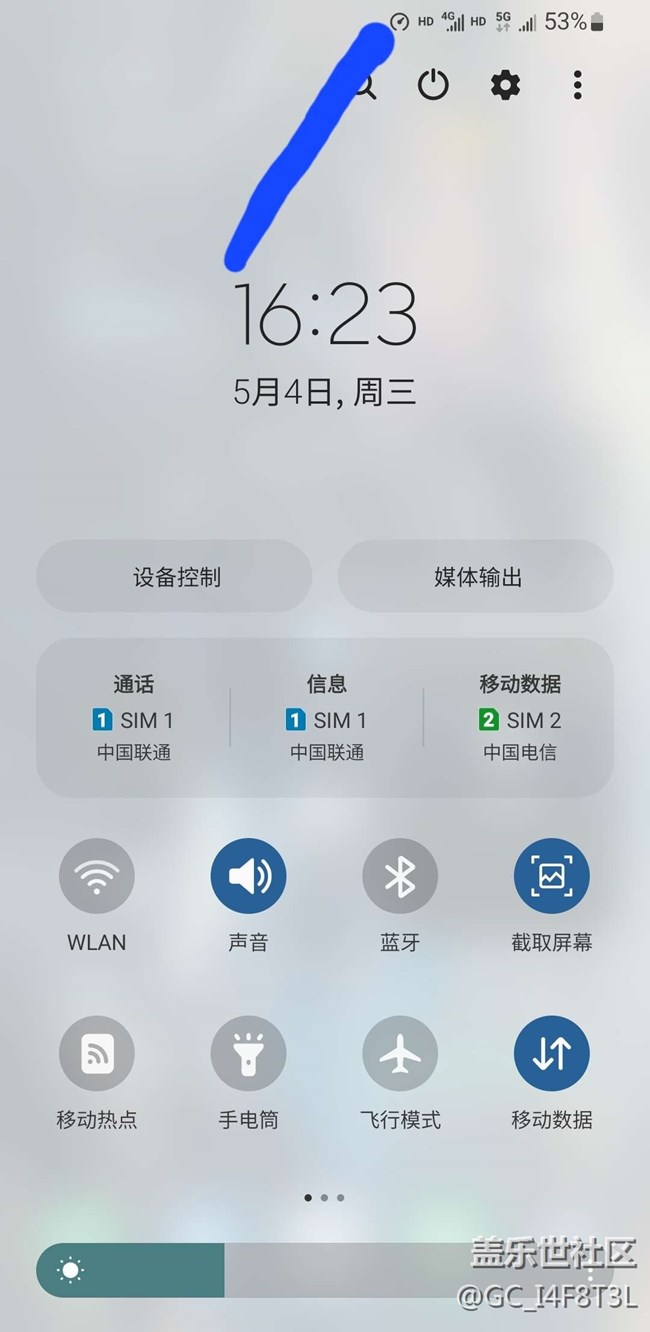Viewport: 650px width, 1332px height.
Task: Open 设备控制 (Device control)
Action: point(175,577)
